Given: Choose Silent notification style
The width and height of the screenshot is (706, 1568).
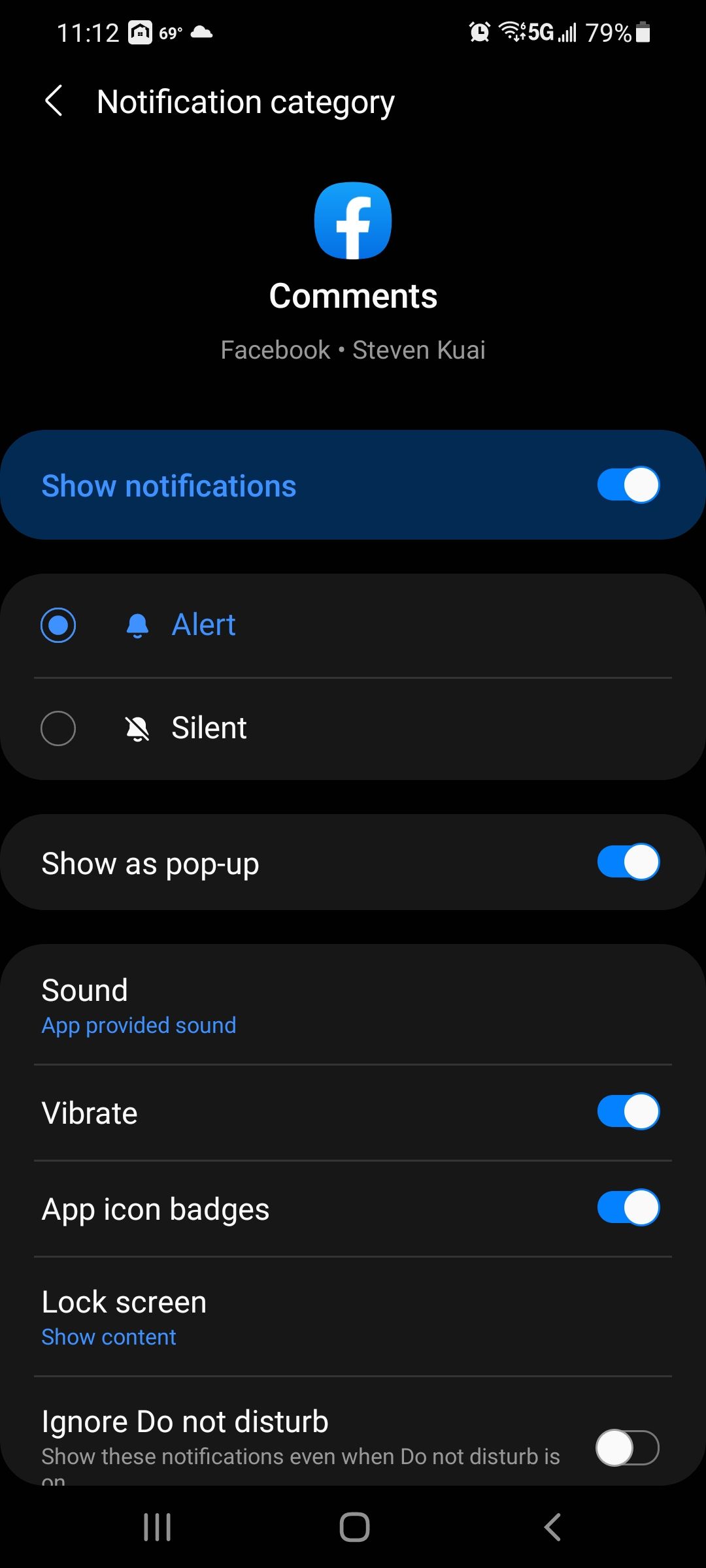Looking at the screenshot, I should click(x=58, y=728).
